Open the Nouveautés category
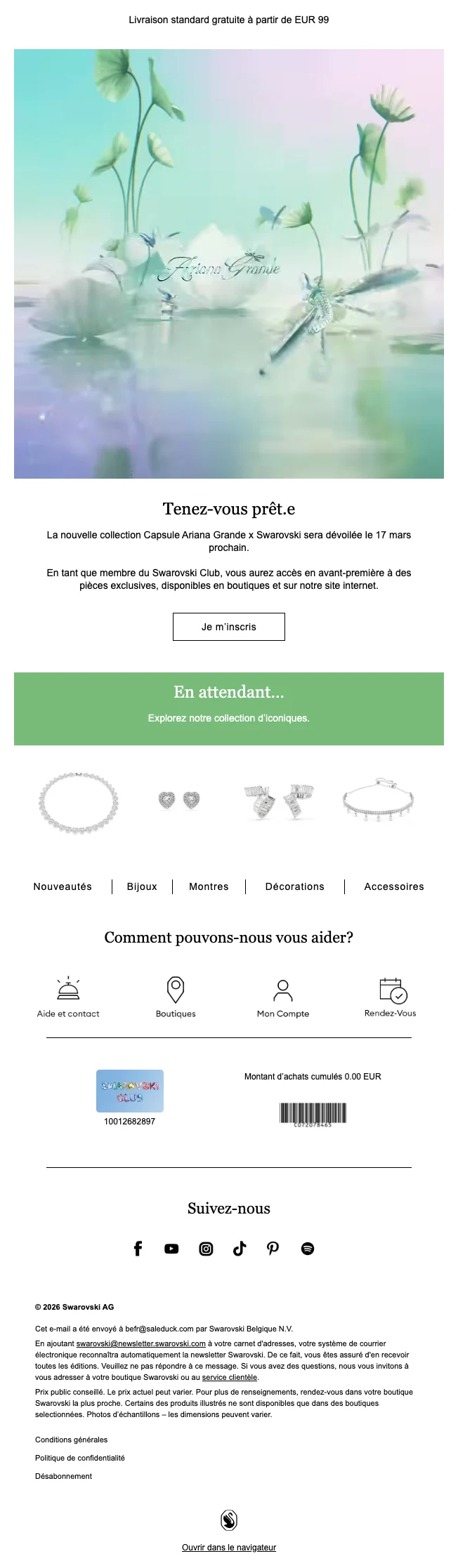458x1568 pixels. click(63, 886)
